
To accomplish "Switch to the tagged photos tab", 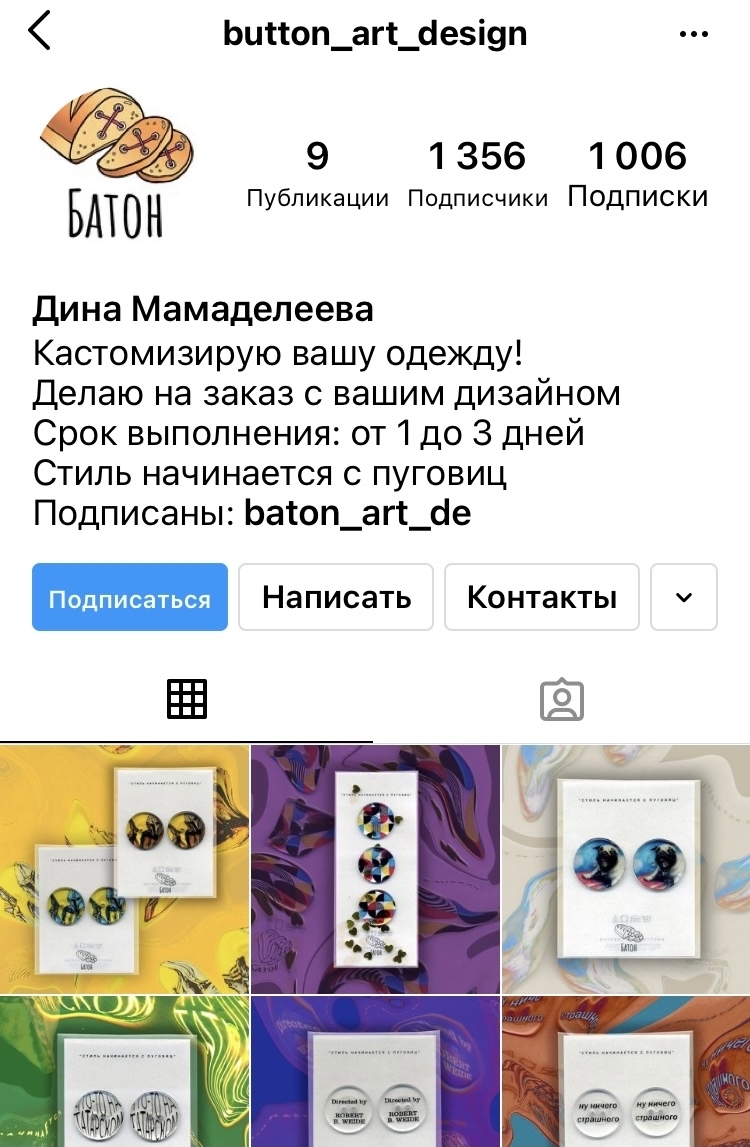I will (561, 699).
